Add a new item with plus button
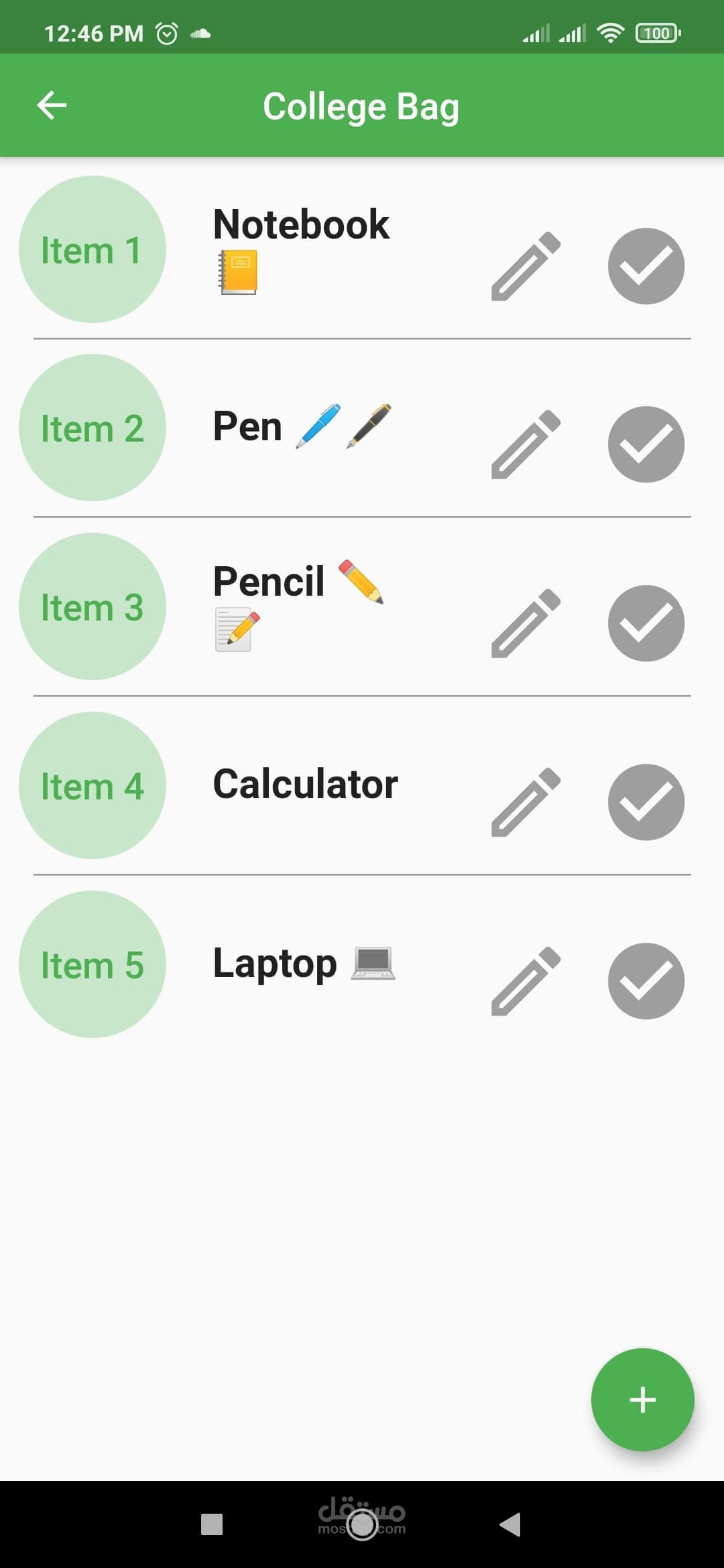 tap(642, 1400)
